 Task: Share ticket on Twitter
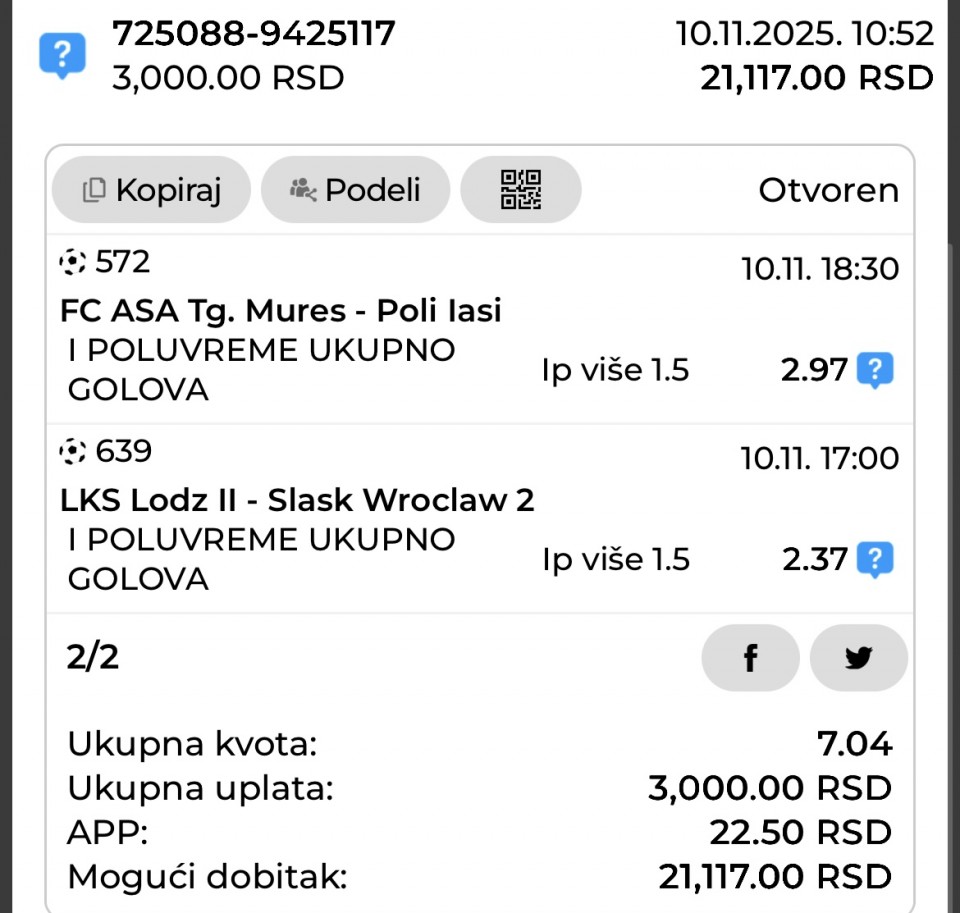pos(858,658)
